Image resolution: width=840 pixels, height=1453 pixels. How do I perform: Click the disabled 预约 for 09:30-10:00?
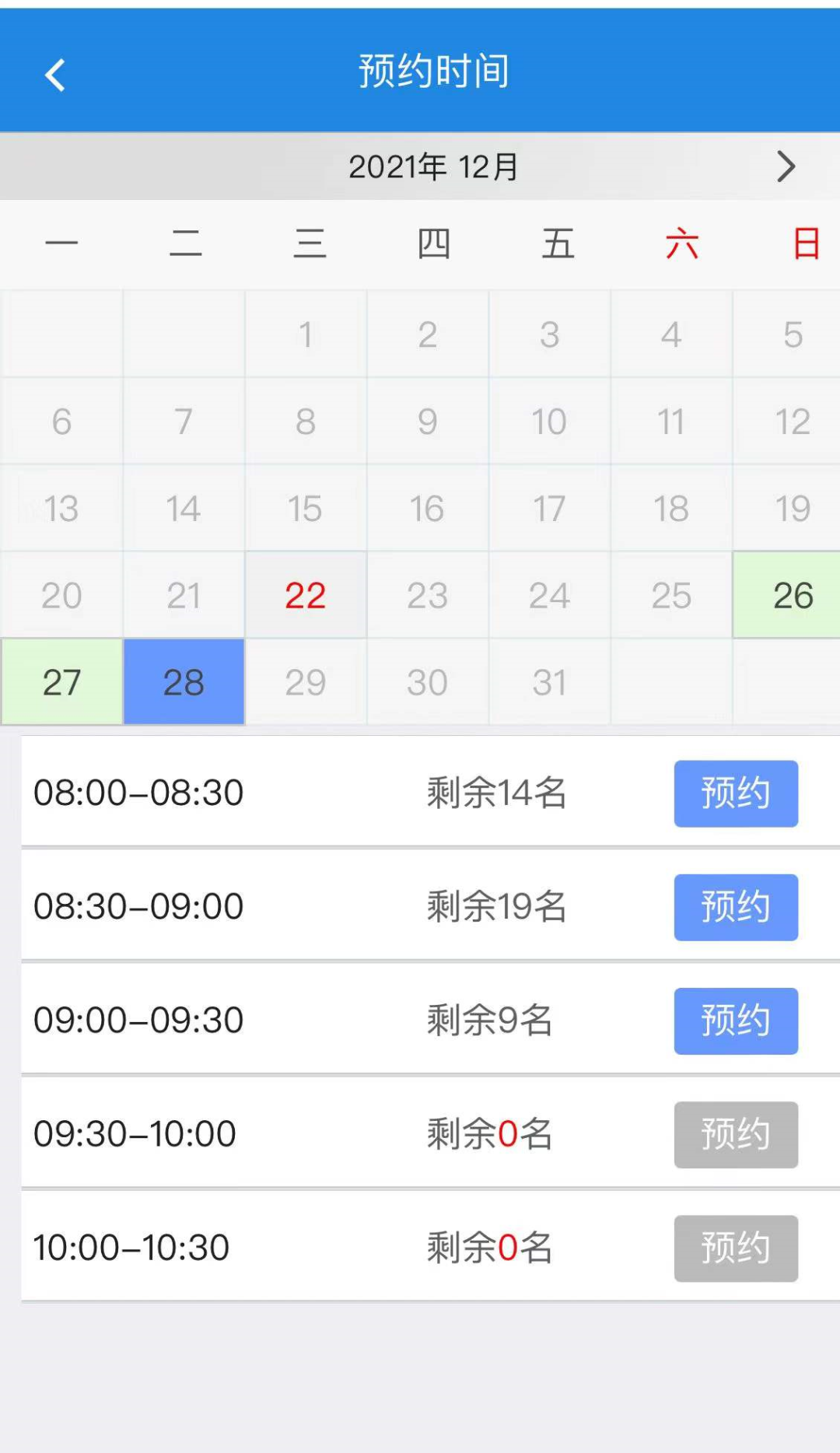click(735, 1135)
